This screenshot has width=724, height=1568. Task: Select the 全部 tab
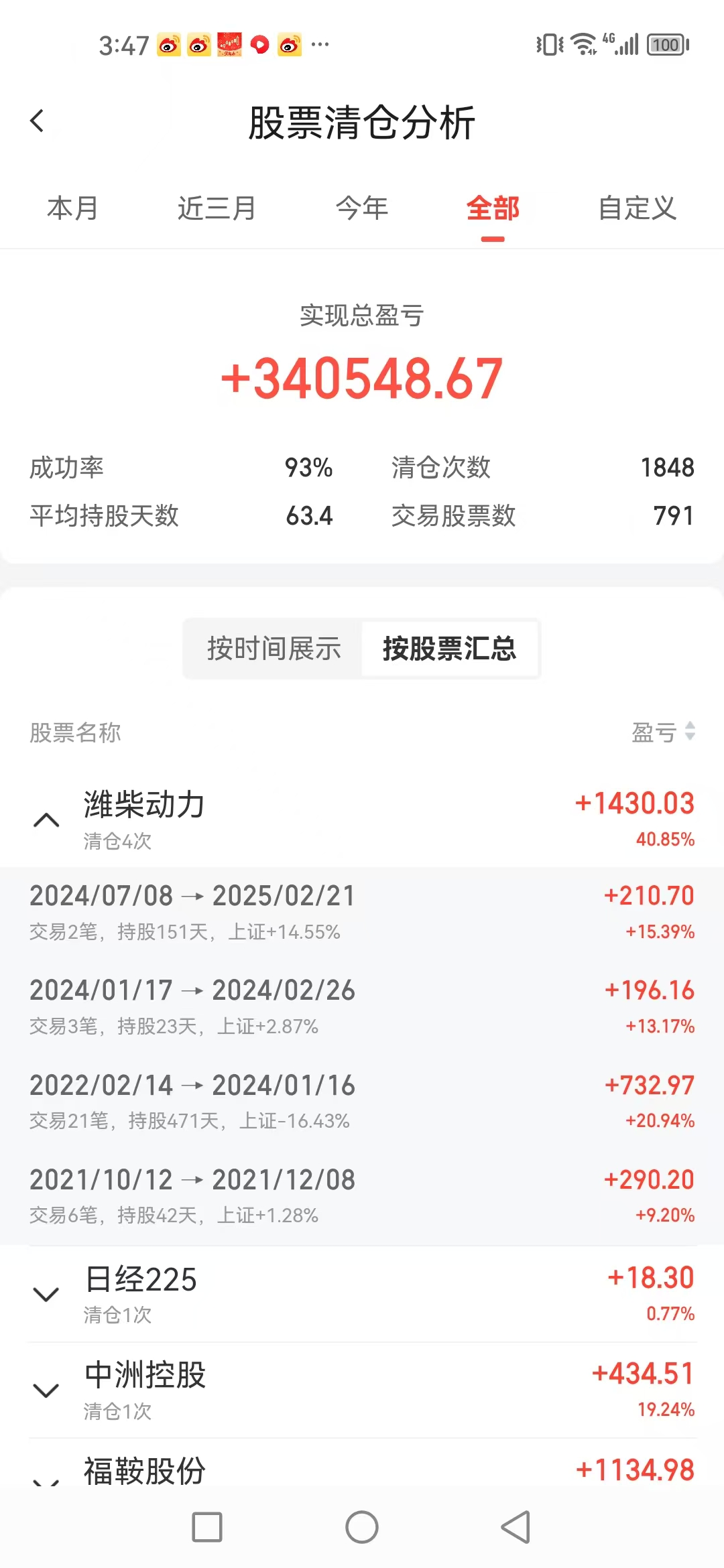493,208
